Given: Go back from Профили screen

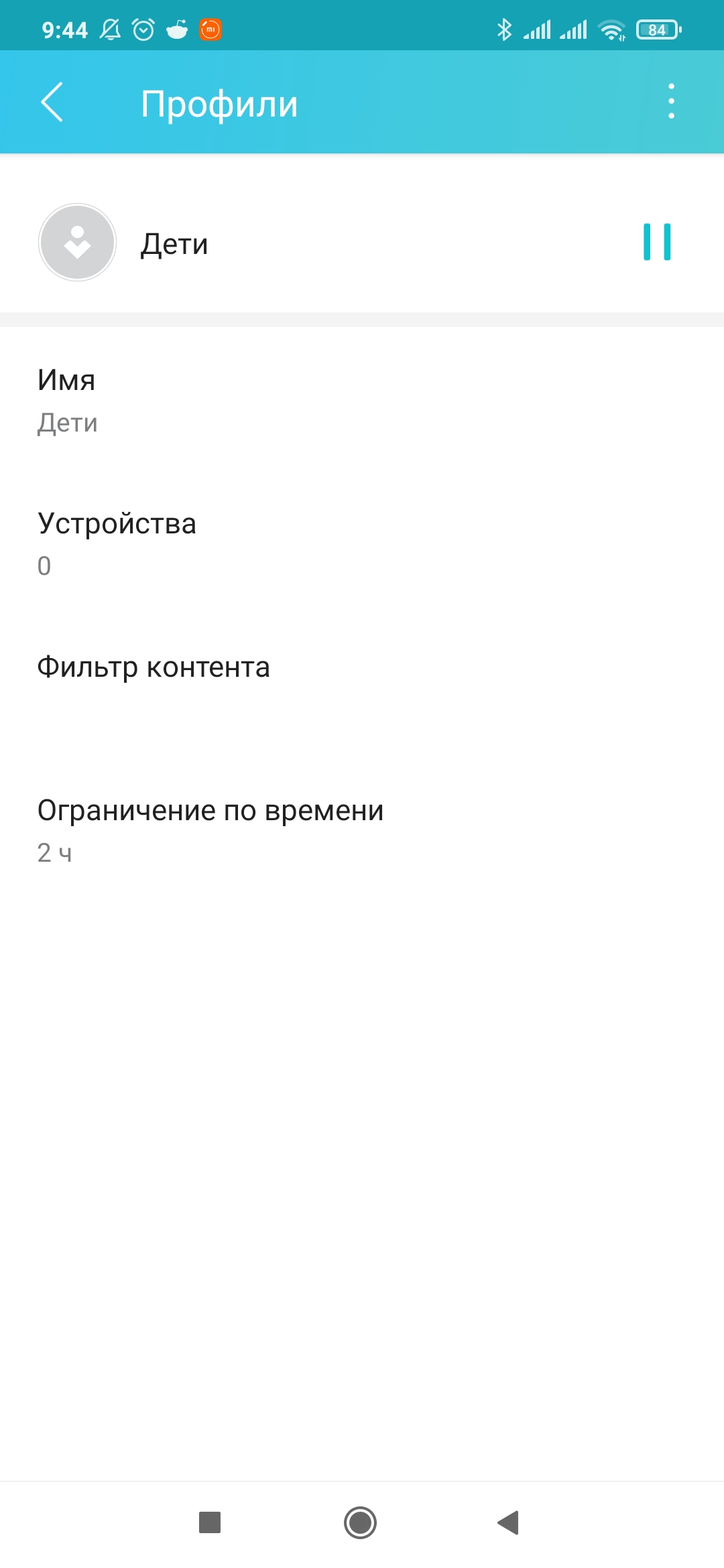Looking at the screenshot, I should tap(52, 103).
